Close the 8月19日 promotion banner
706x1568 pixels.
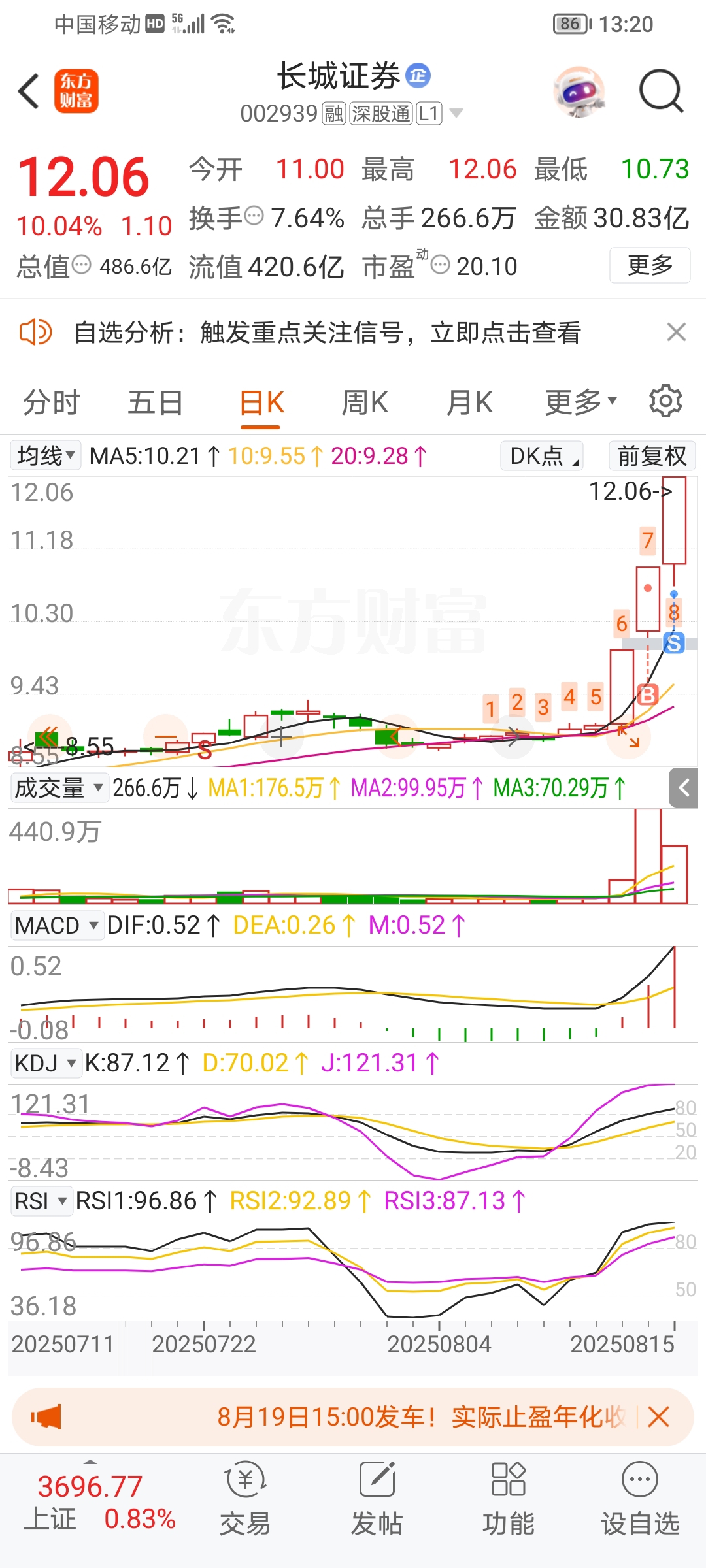pos(658,1417)
